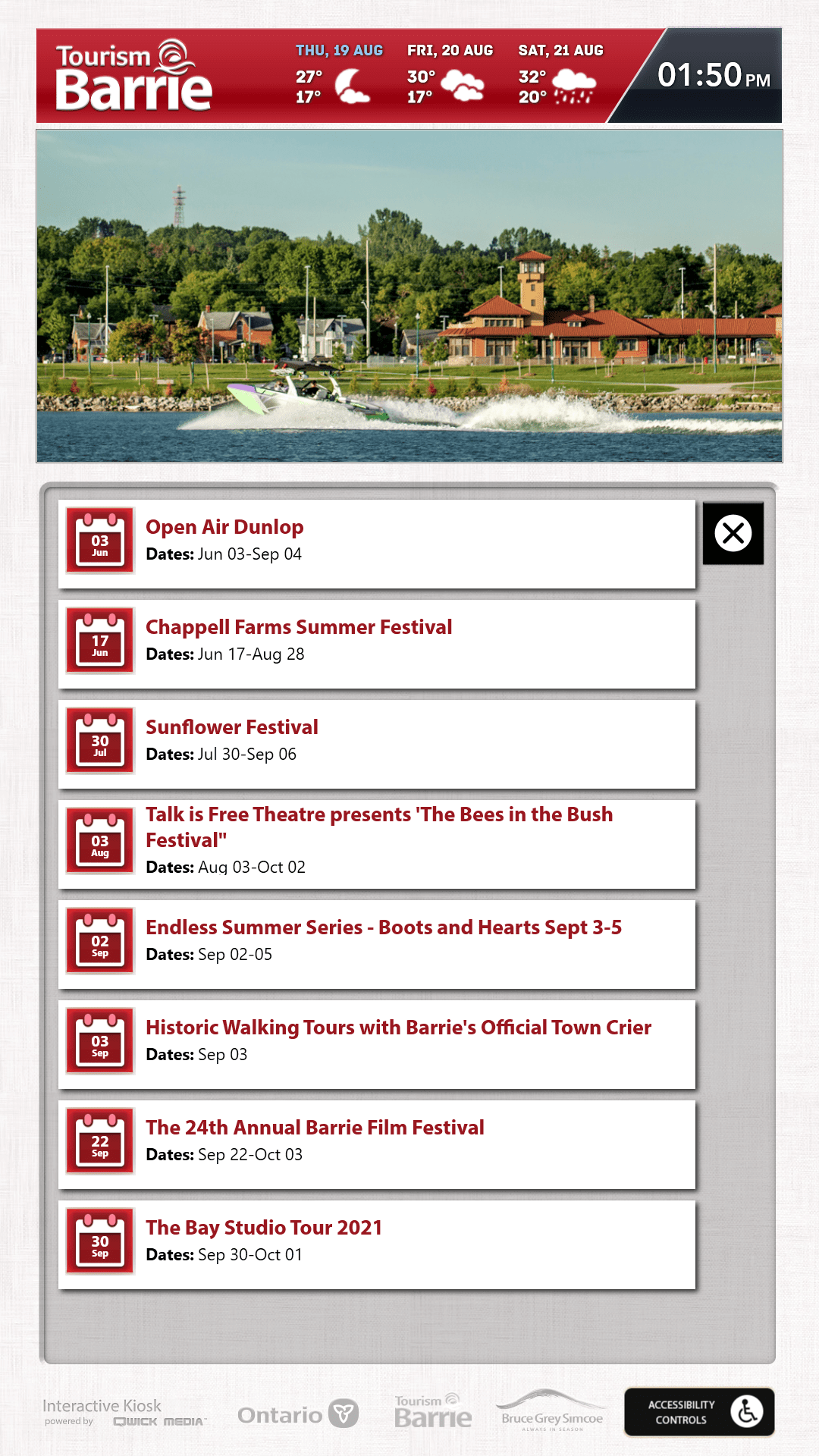Viewport: 819px width, 1456px height.
Task: Tap the Tourism Barrie header logo
Action: click(133, 75)
